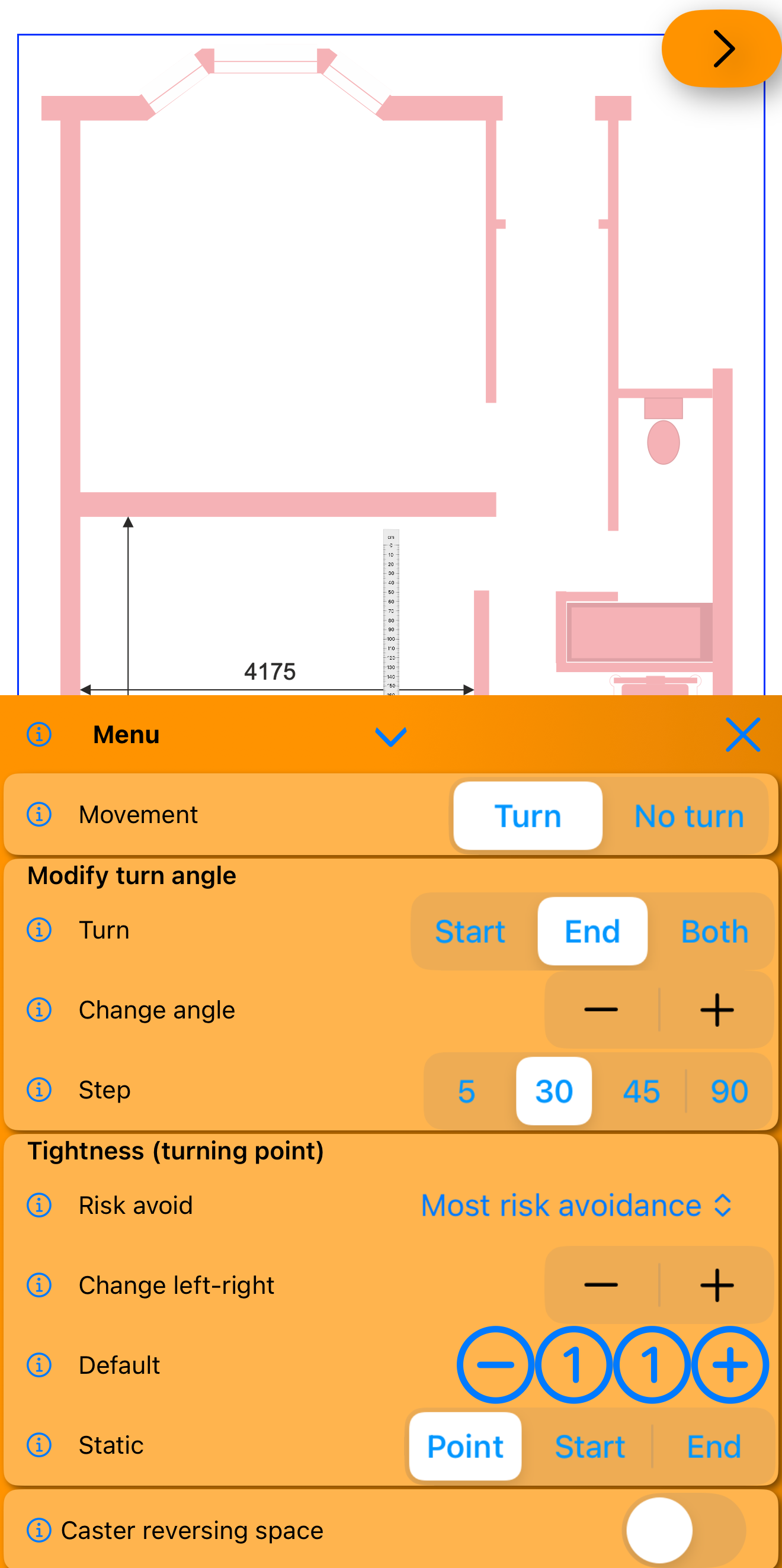The image size is (782, 1568).
Task: Tap the circled minus in Default row
Action: 495,1365
